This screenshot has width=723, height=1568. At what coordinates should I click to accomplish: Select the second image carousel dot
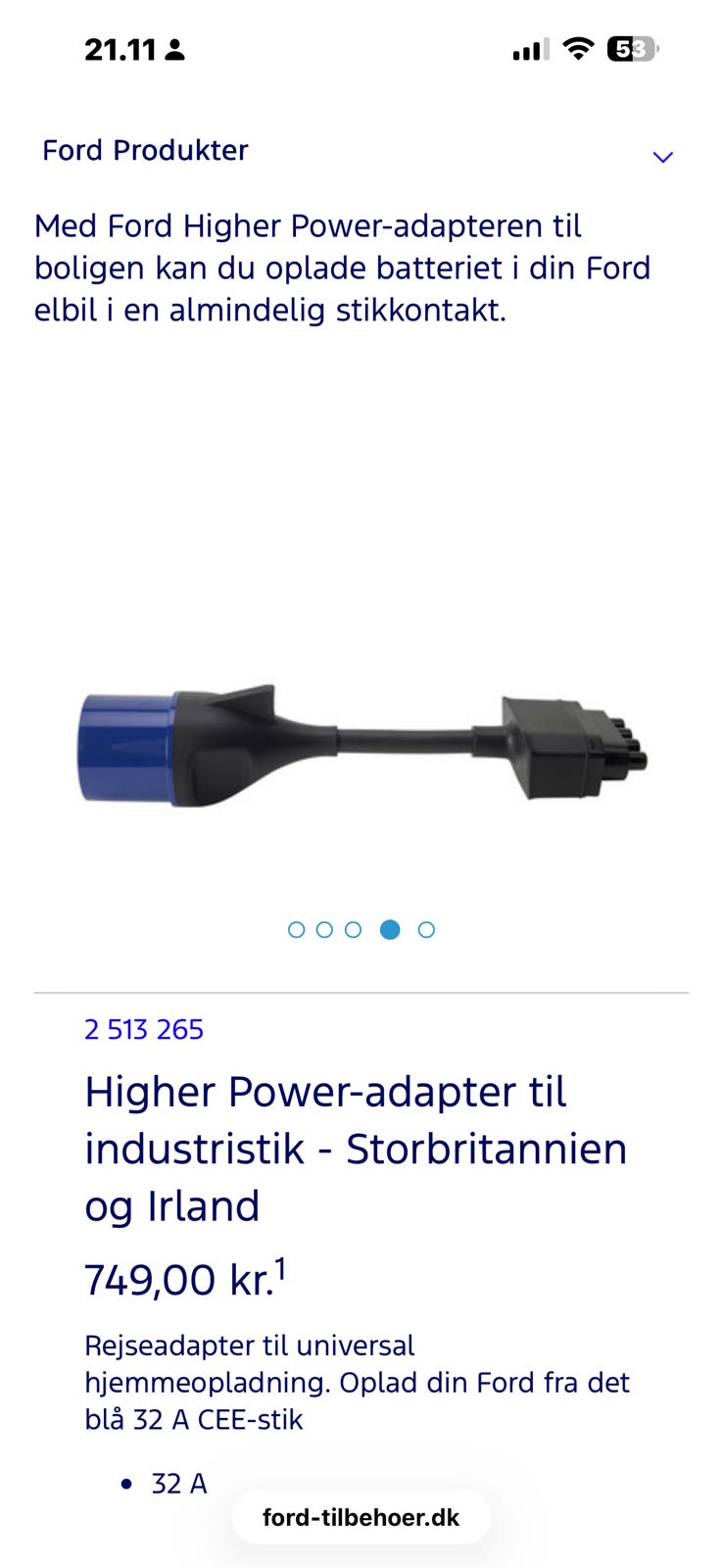click(325, 930)
